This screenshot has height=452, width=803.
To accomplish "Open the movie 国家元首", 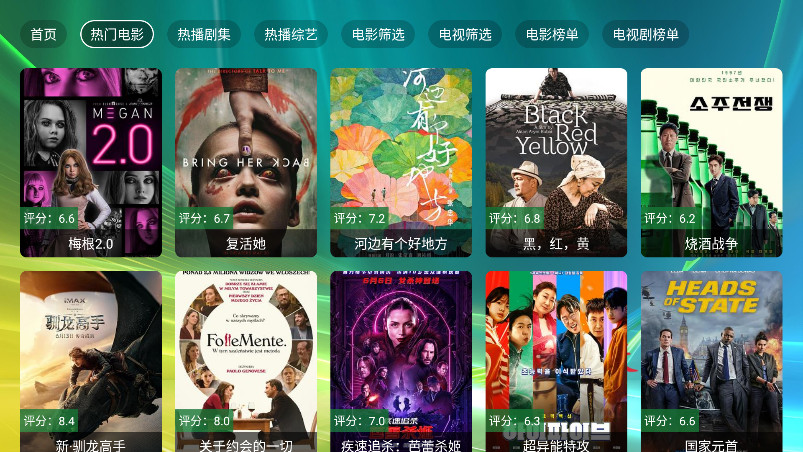I will tap(711, 360).
